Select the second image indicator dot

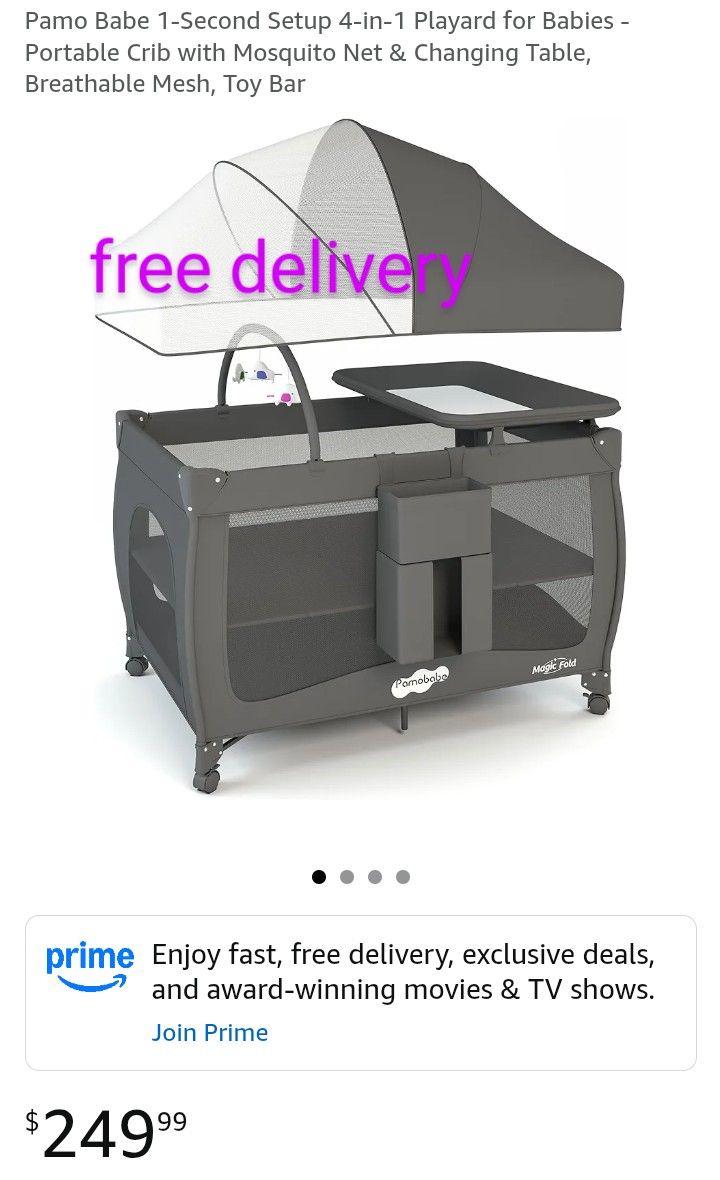pos(347,877)
